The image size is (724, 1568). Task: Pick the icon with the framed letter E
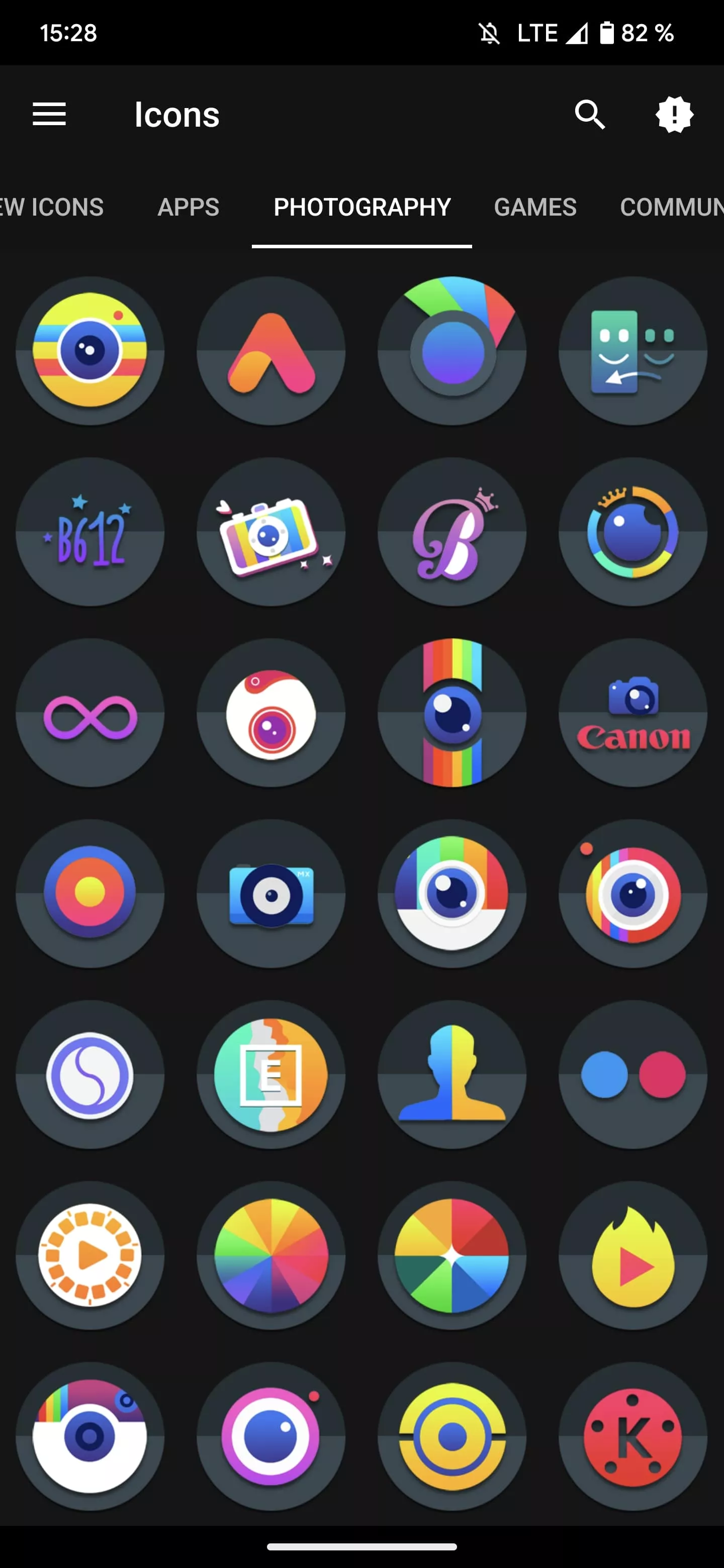pyautogui.click(x=271, y=1074)
